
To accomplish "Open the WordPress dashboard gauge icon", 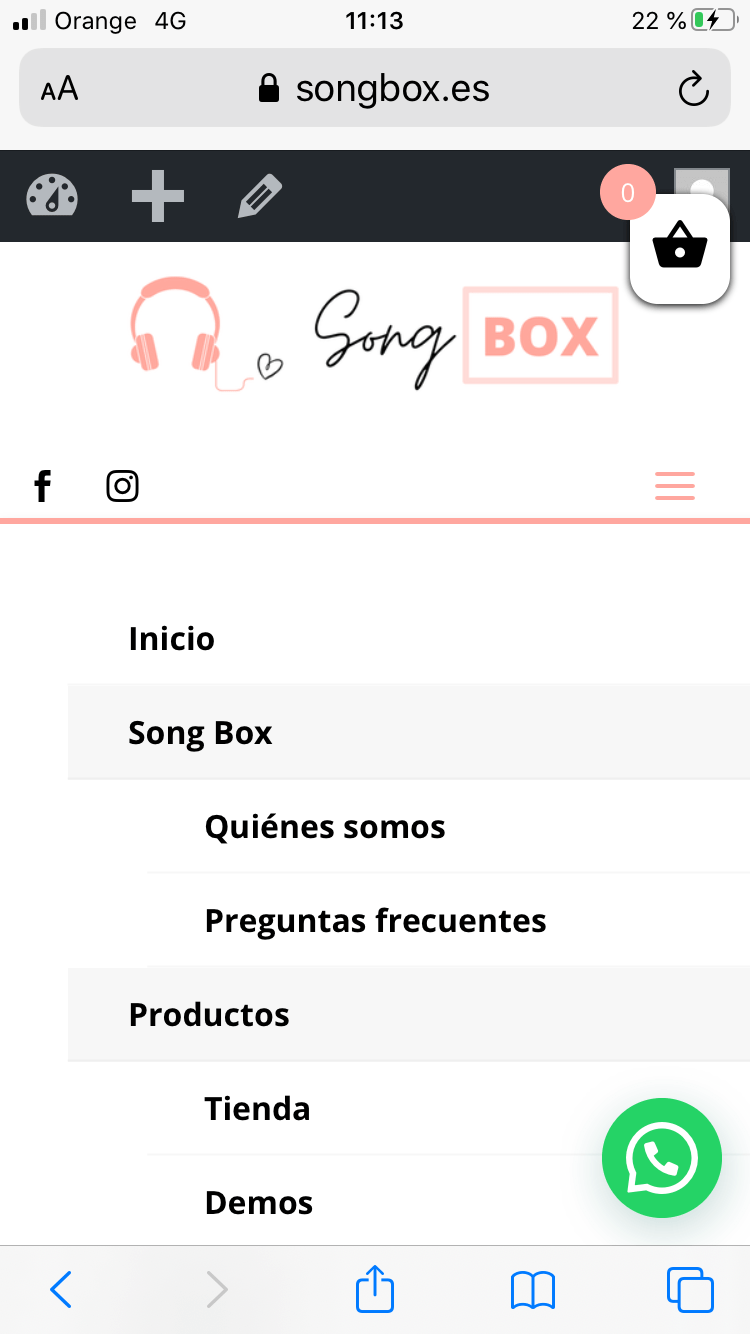I will [x=52, y=196].
